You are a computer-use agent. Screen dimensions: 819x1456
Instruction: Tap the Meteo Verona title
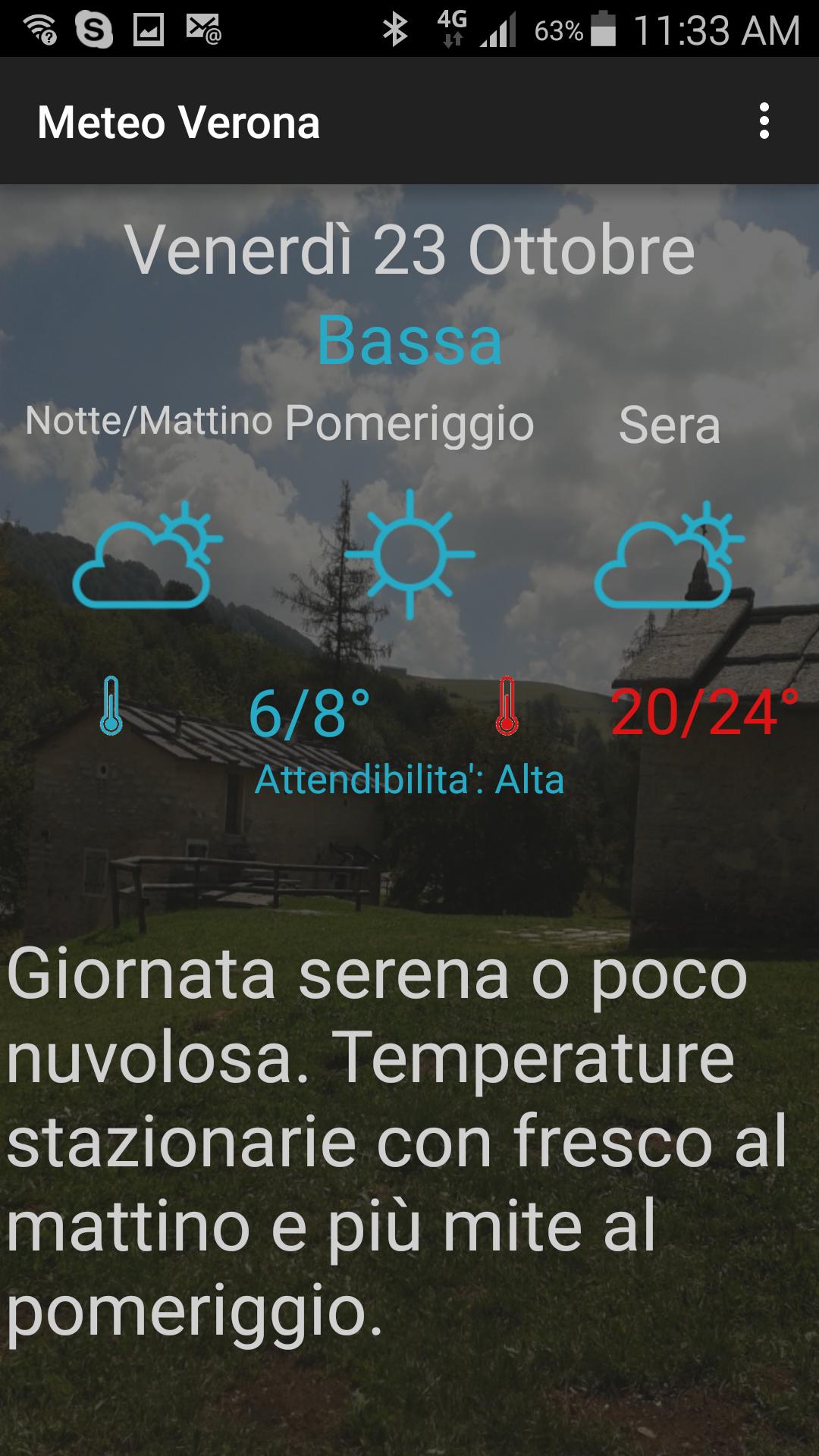point(178,121)
